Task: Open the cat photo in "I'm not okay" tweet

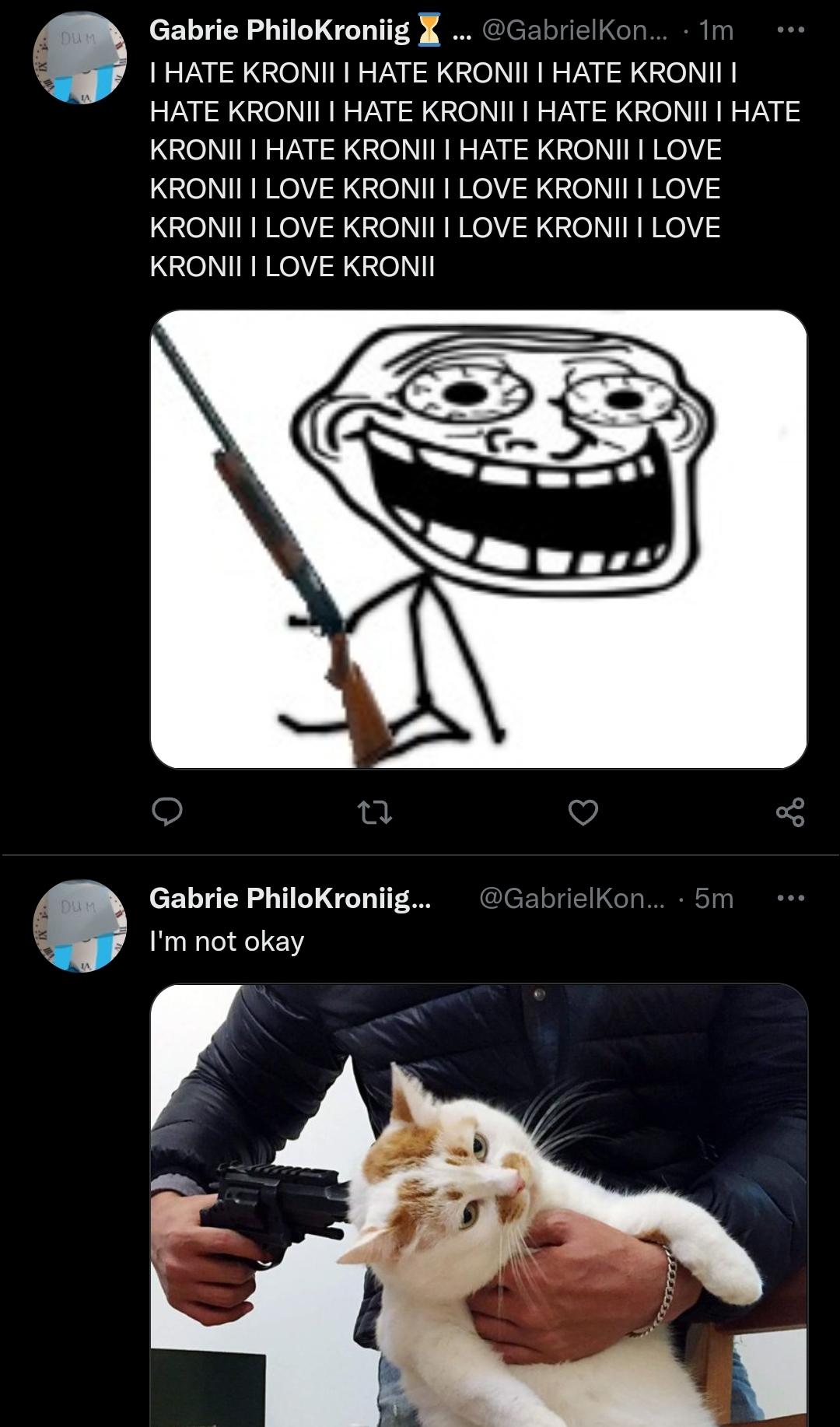Action: (478, 1205)
